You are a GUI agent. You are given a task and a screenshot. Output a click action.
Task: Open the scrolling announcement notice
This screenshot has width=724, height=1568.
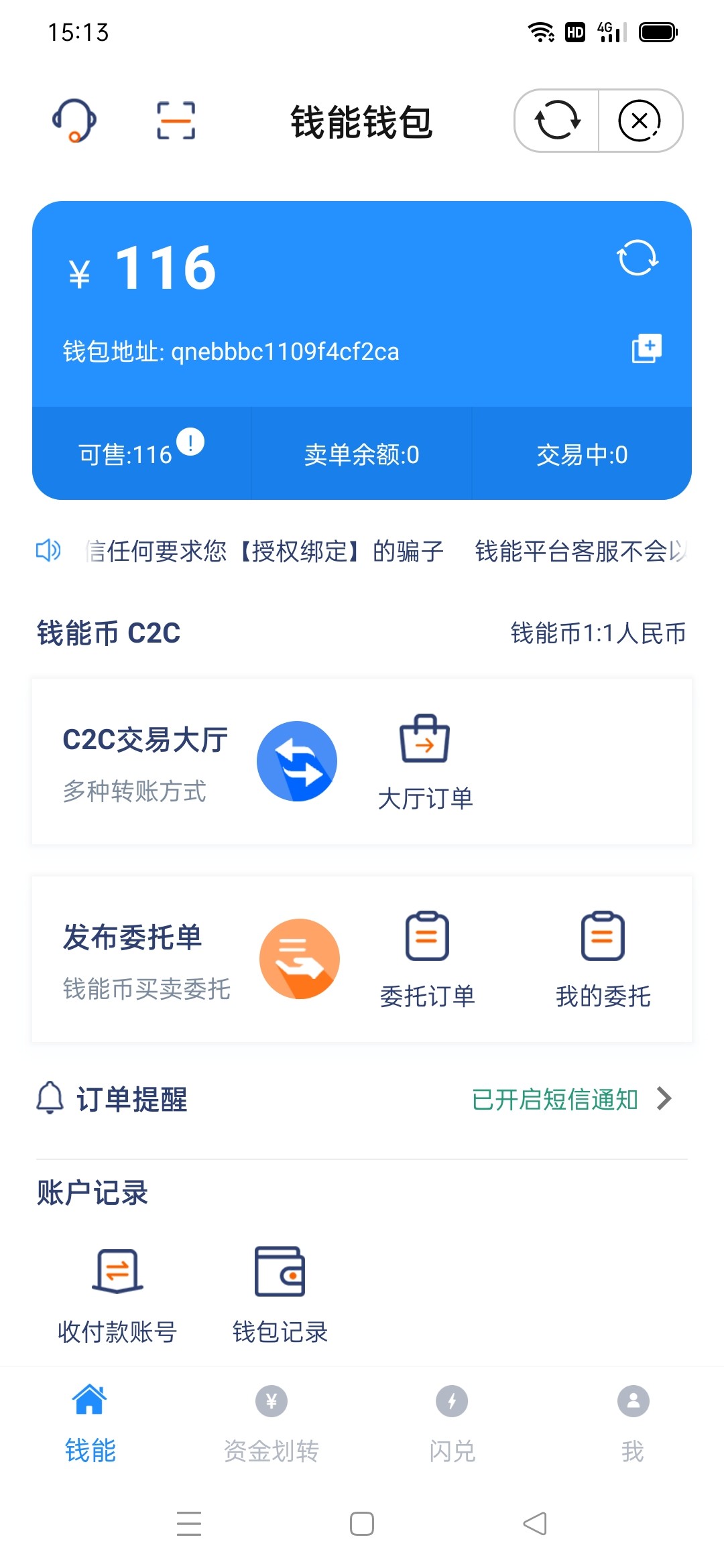click(385, 551)
